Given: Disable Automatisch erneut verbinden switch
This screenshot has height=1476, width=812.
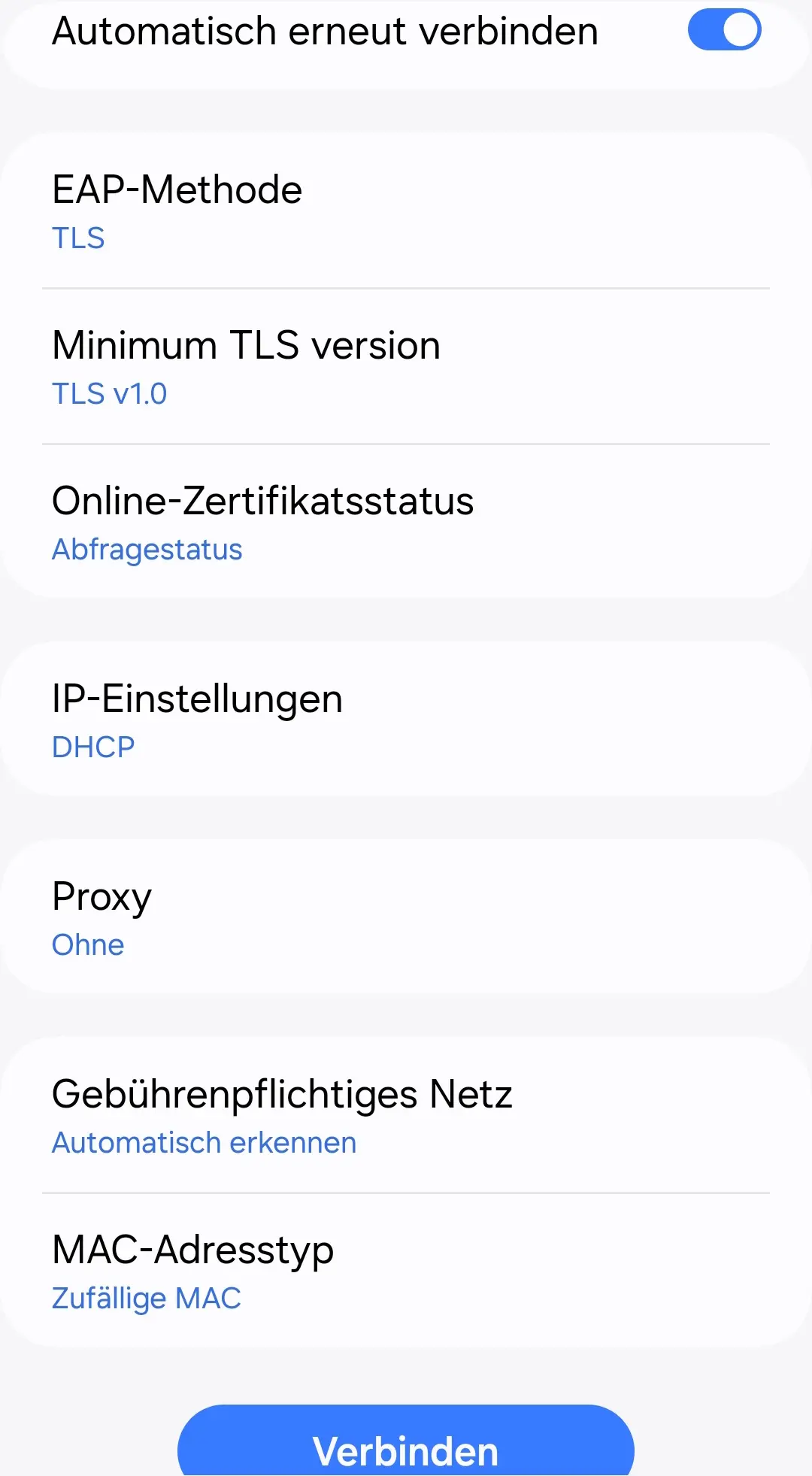Looking at the screenshot, I should [724, 30].
